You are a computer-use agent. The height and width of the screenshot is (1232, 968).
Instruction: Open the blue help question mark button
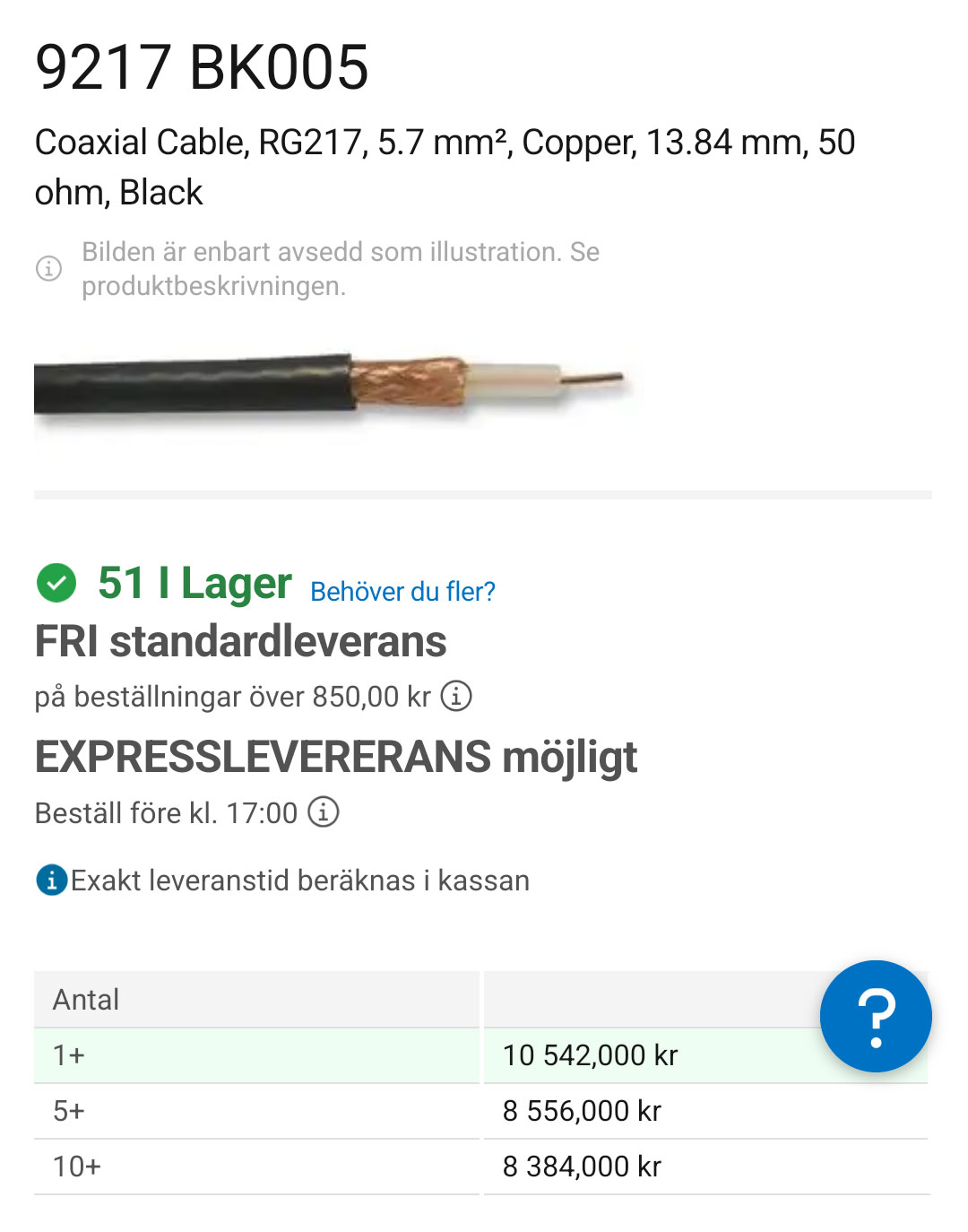point(875,1016)
